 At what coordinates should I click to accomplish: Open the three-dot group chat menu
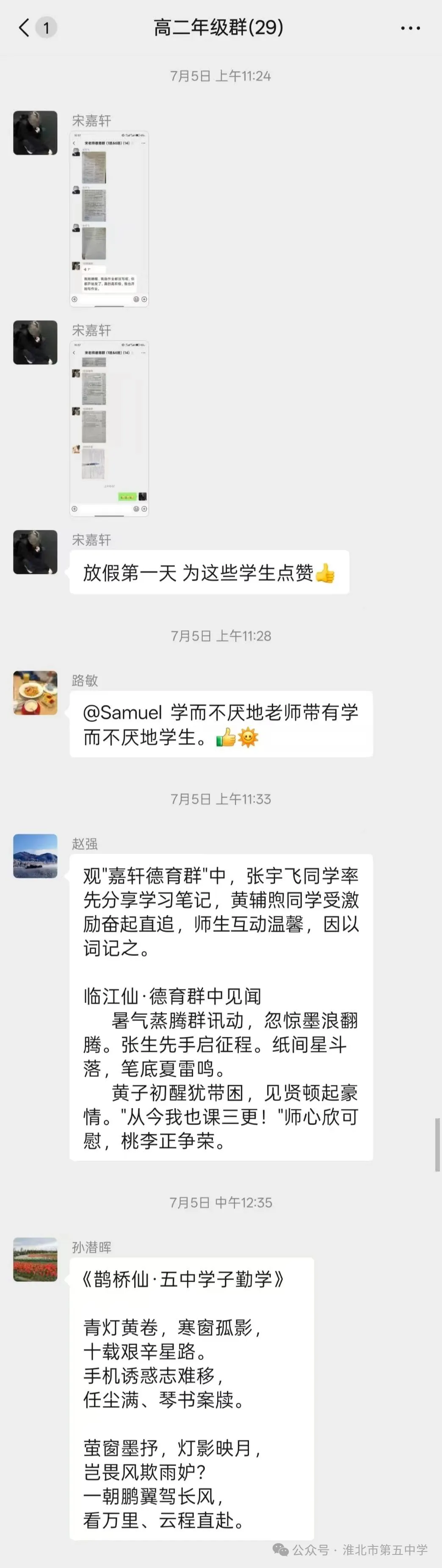pyautogui.click(x=410, y=28)
